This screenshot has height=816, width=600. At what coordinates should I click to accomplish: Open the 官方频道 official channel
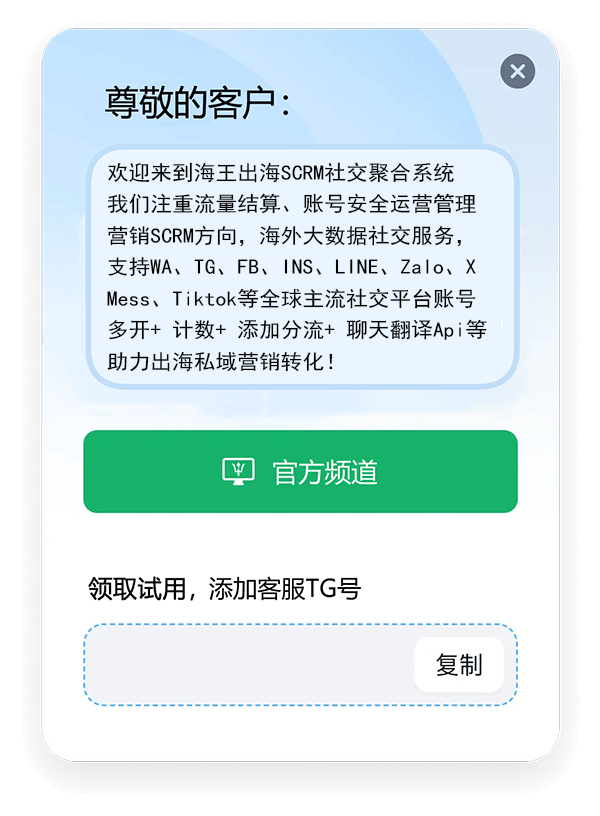click(300, 472)
